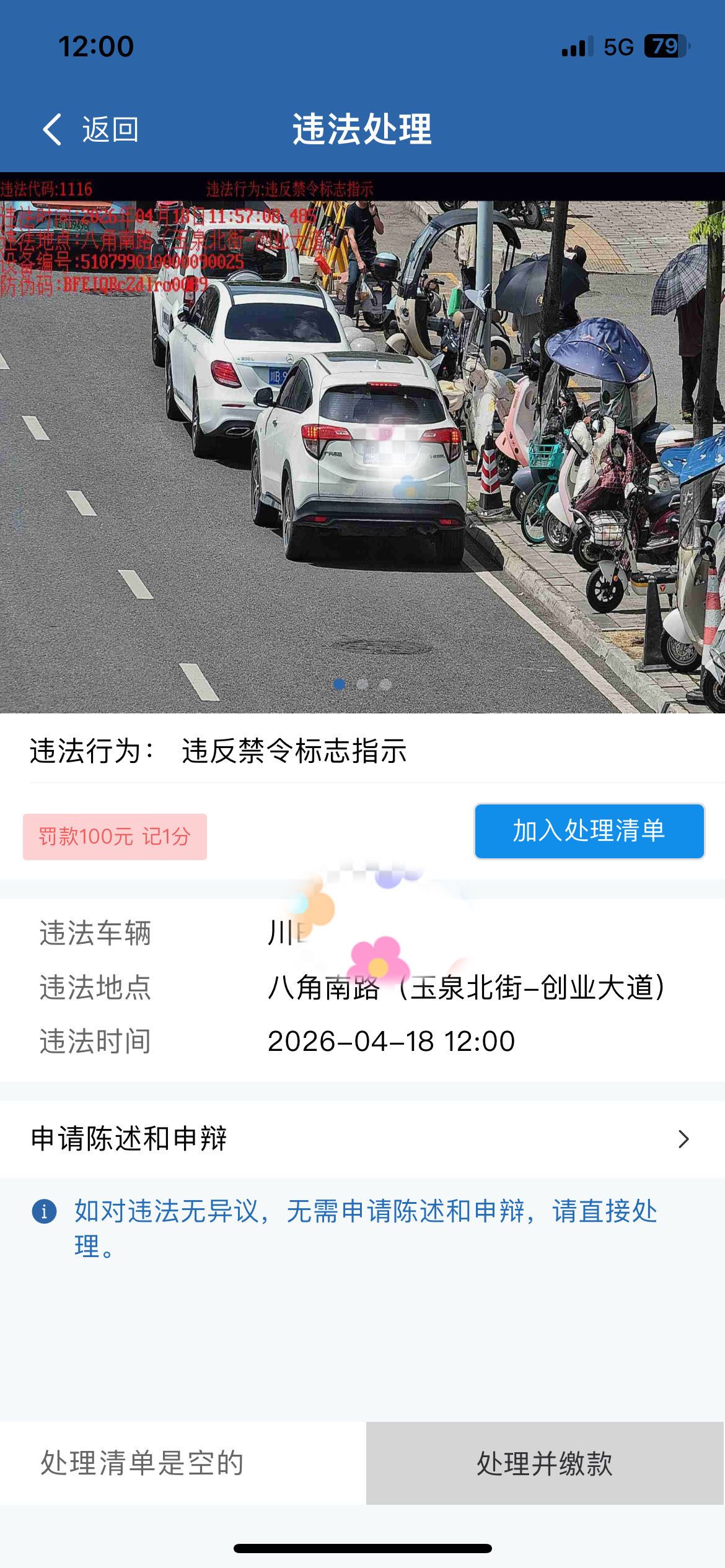Go back using the 返回 button
The image size is (725, 1568).
[90, 129]
